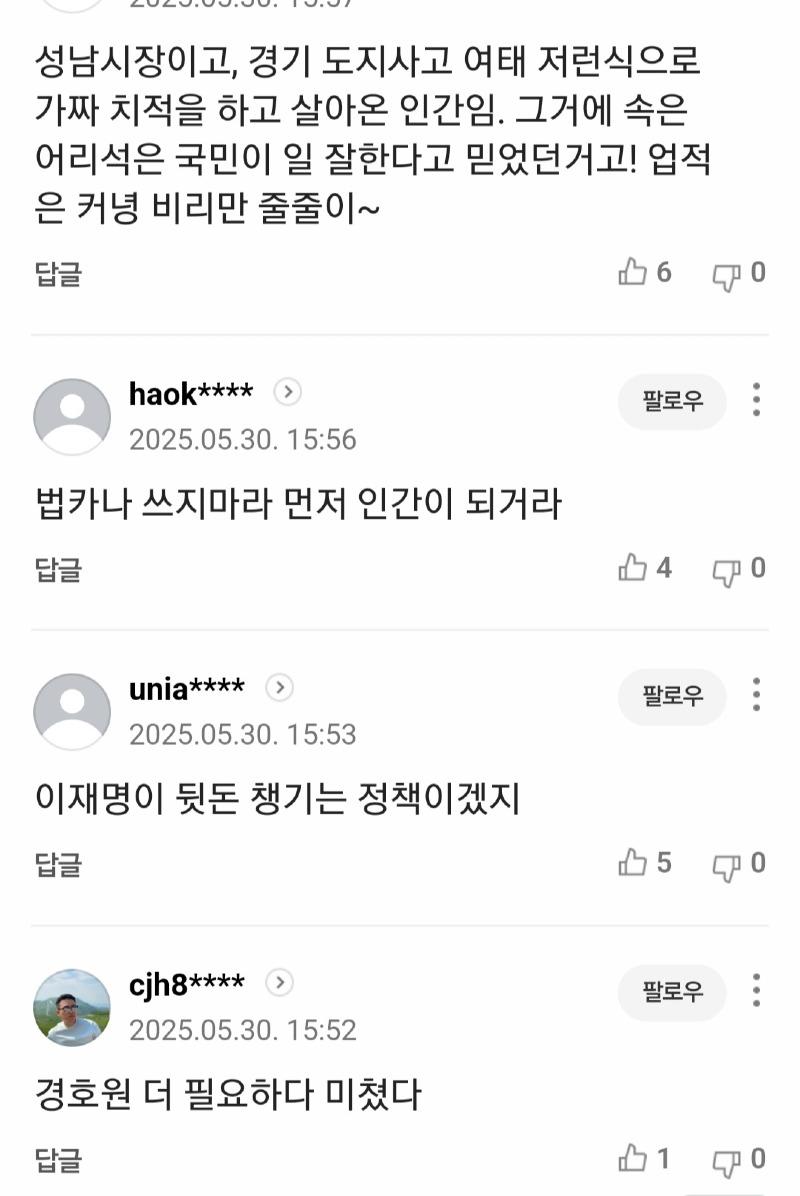
Task: Toggle follow state for cjh8****
Action: [x=671, y=993]
